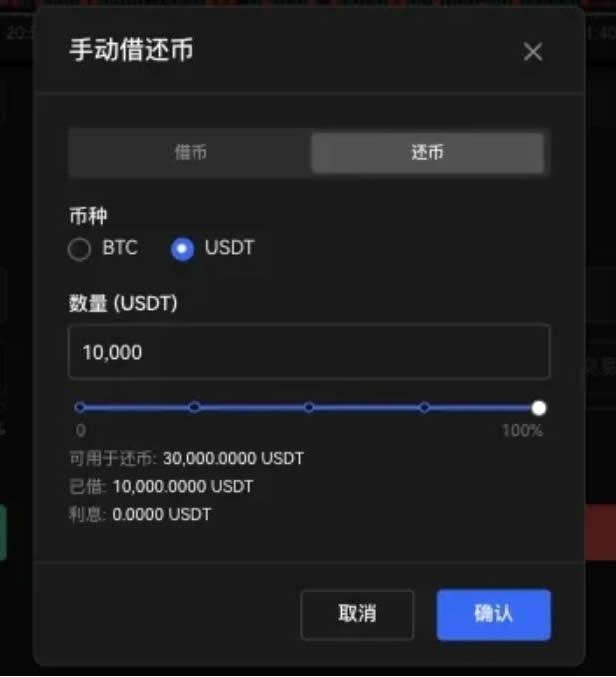The height and width of the screenshot is (677, 616).
Task: Switch to the 借币 tab
Action: click(x=190, y=153)
